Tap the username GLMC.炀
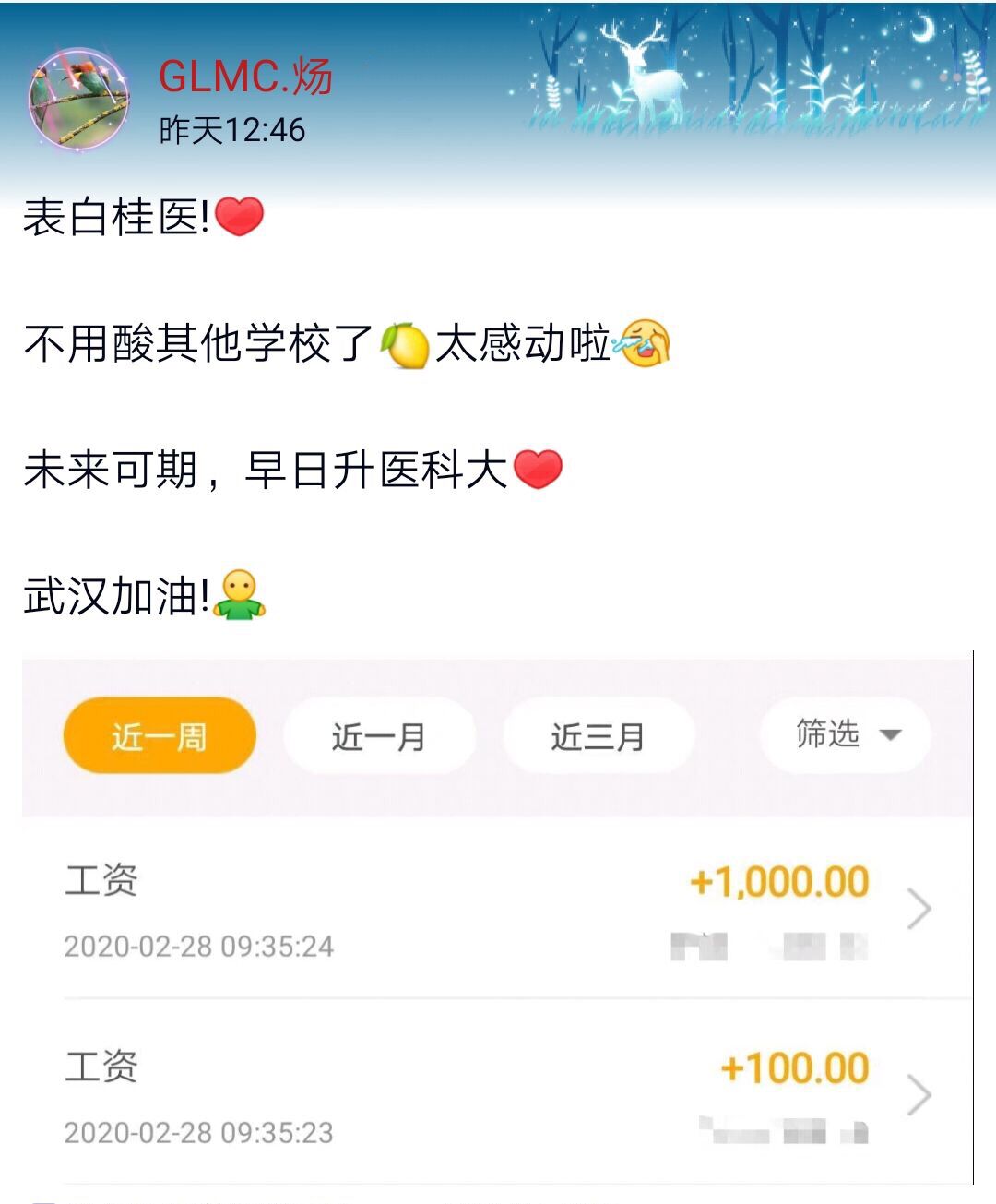 pos(245,76)
